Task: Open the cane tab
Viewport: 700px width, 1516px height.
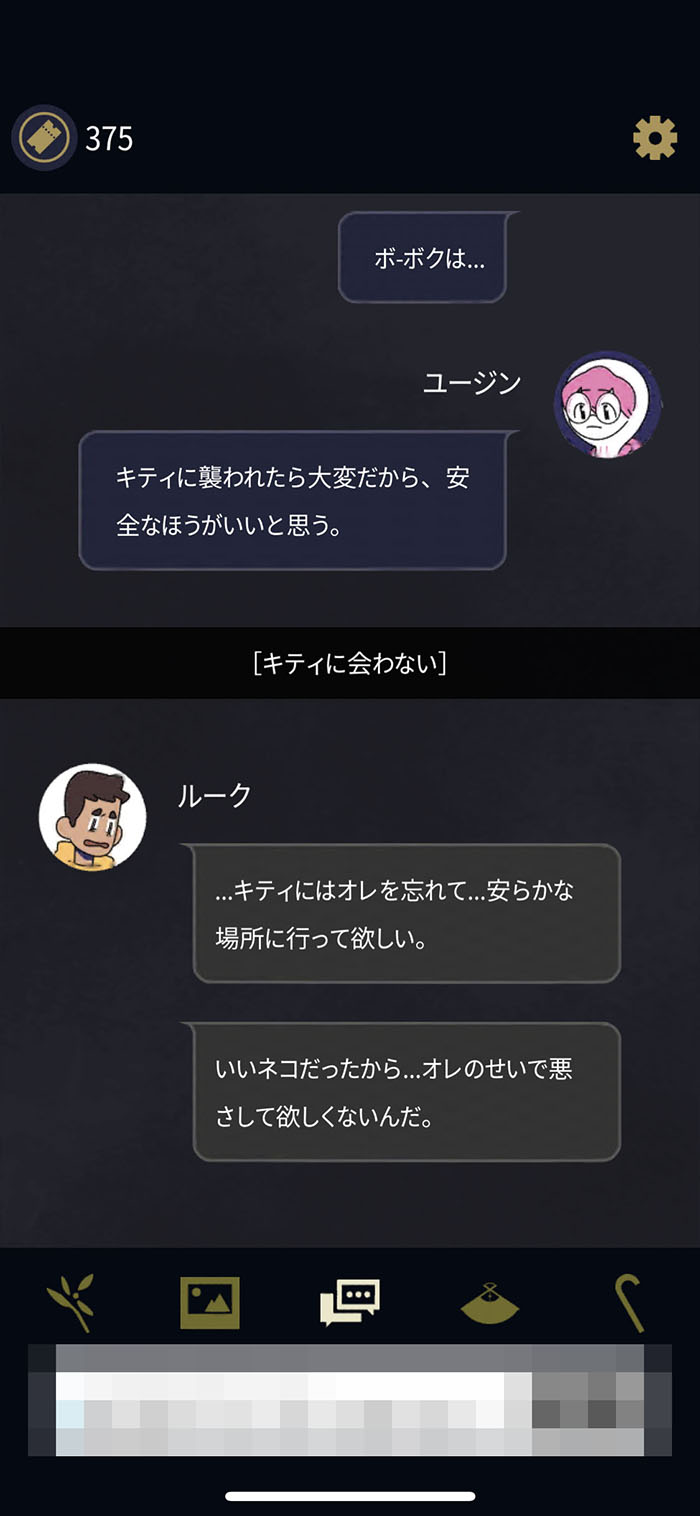Action: tap(629, 1303)
